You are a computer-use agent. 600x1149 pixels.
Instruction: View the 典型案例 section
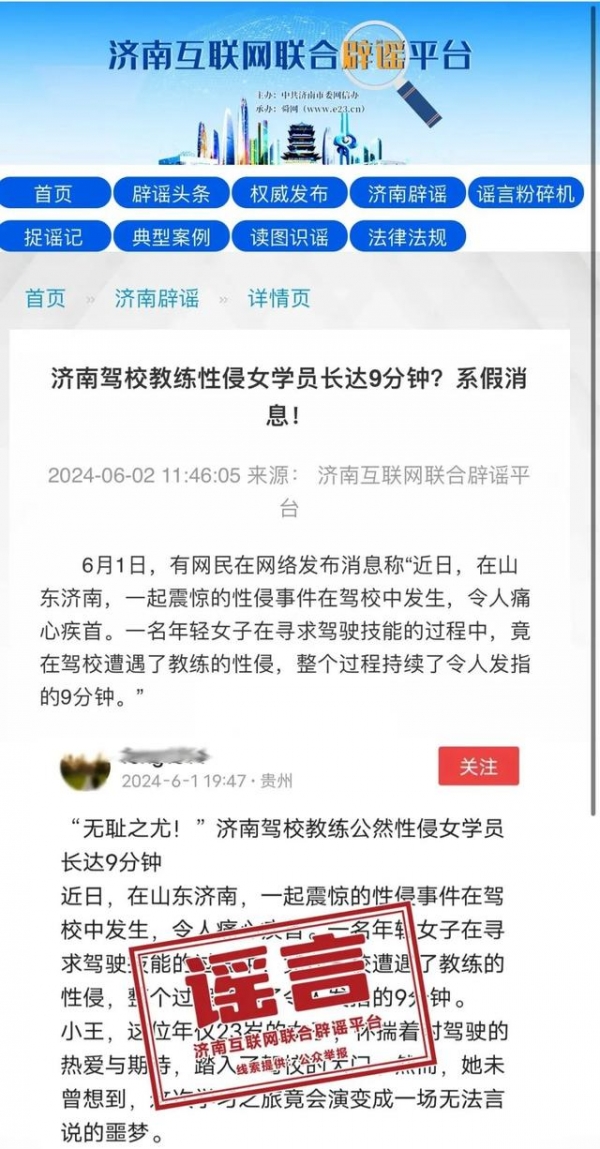pos(171,237)
